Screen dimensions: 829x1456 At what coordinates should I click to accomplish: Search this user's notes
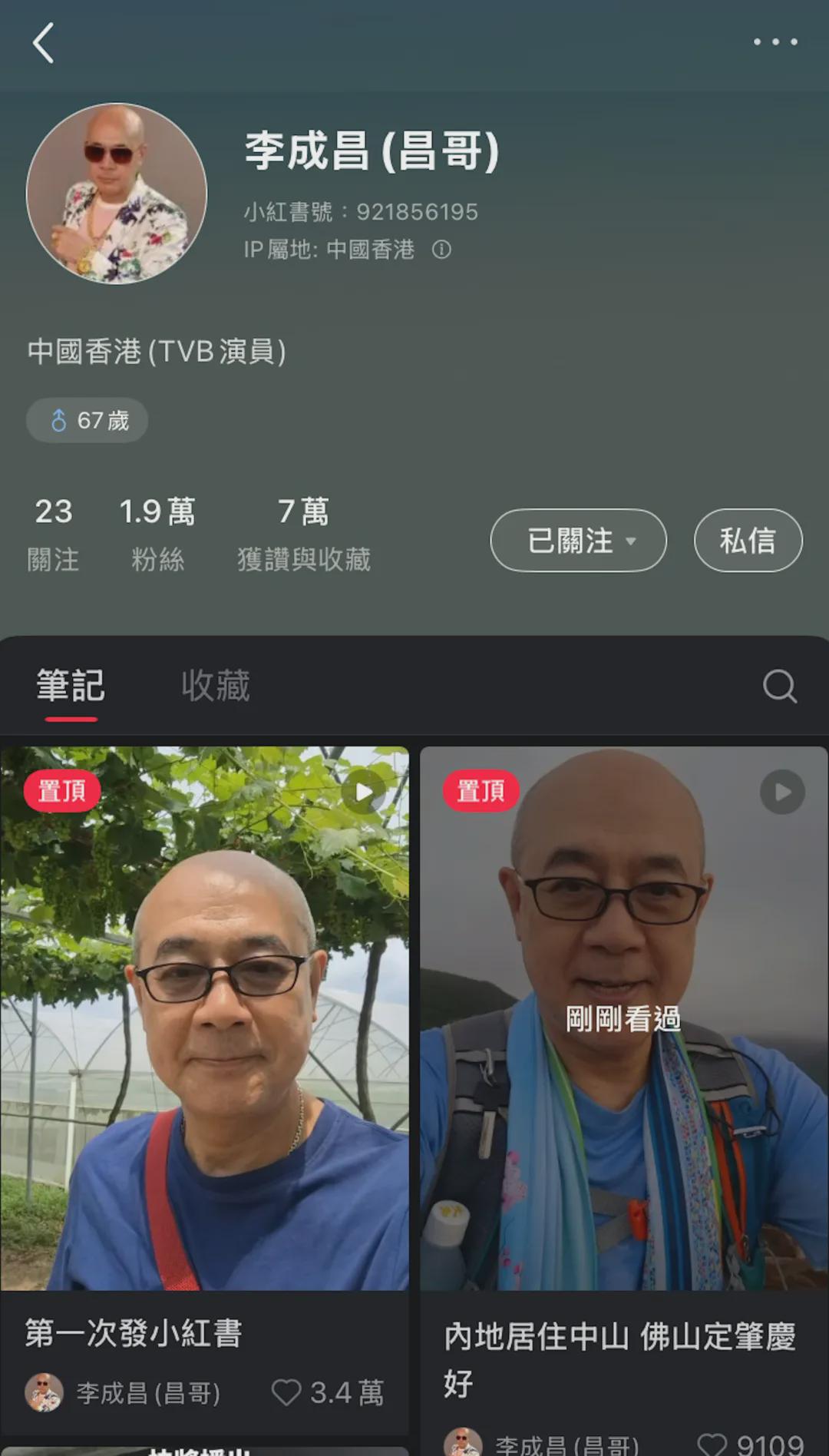tap(779, 687)
